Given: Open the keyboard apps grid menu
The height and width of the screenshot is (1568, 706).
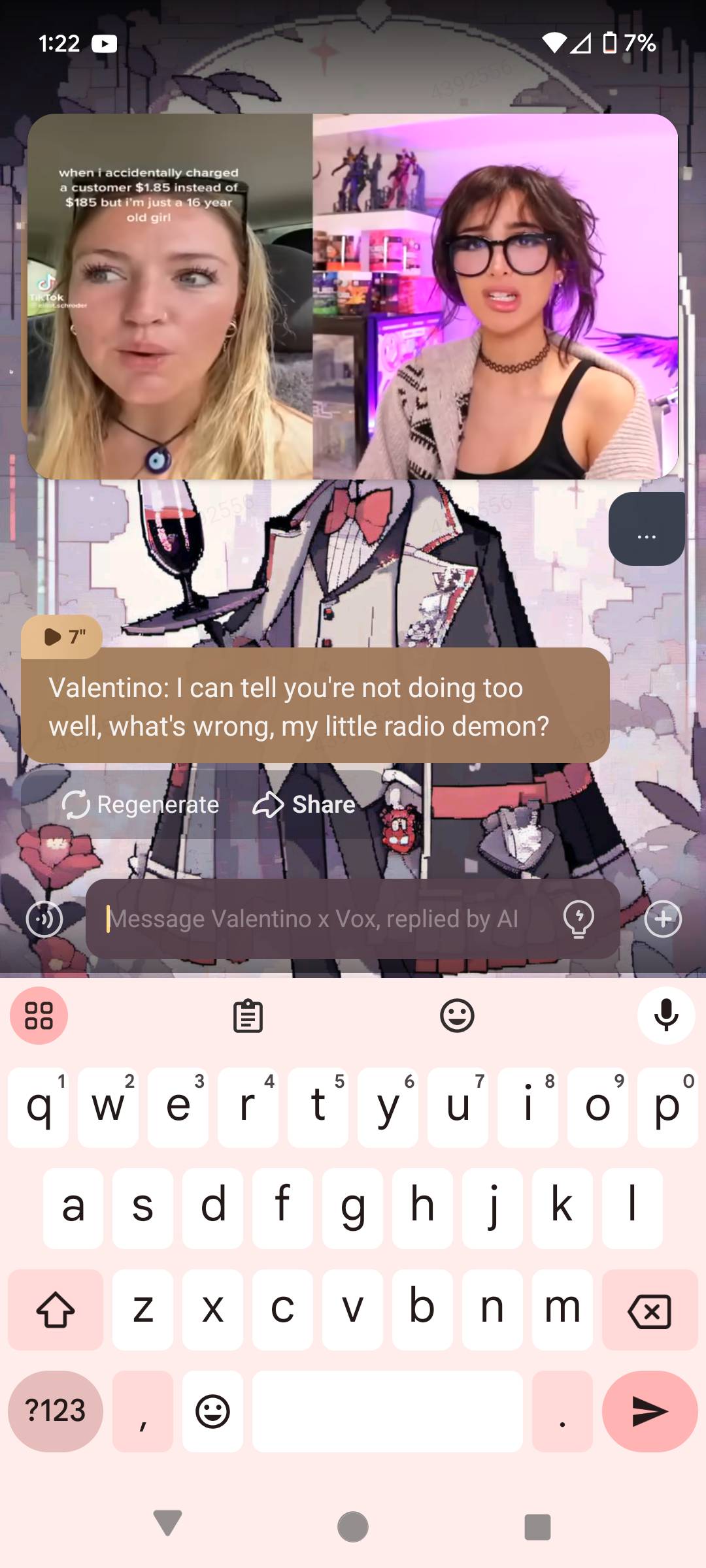Looking at the screenshot, I should [x=39, y=1016].
